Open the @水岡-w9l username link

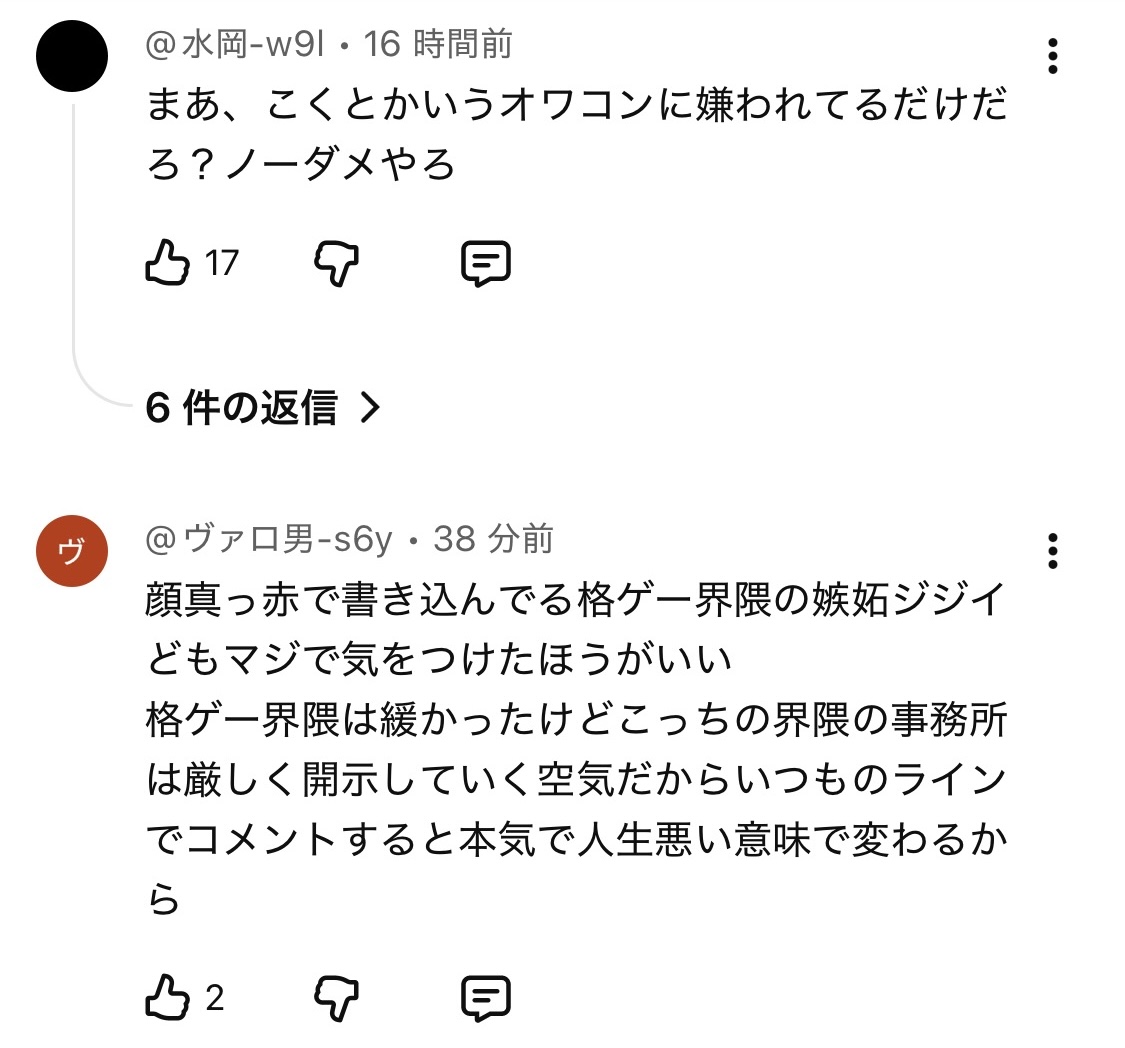click(235, 44)
